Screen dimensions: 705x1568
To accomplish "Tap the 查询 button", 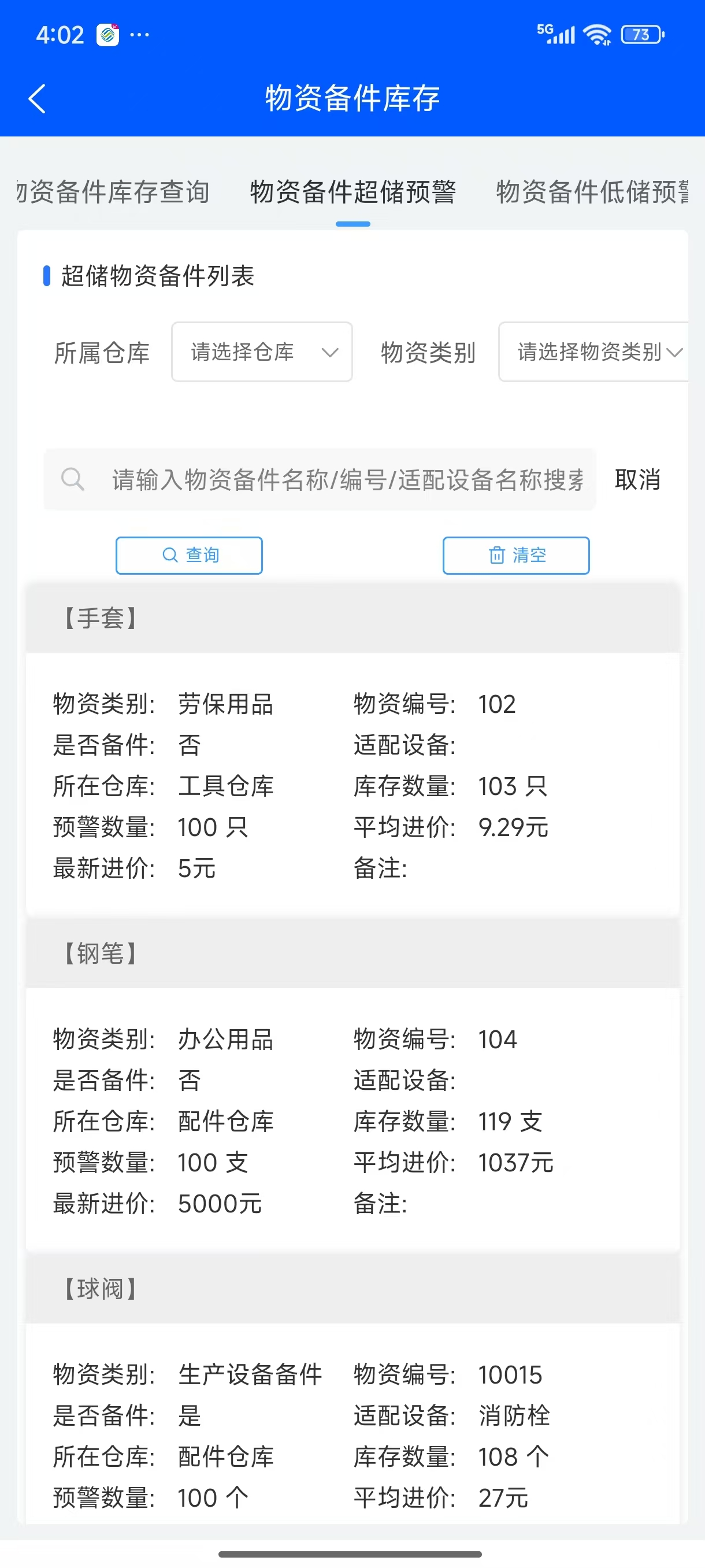I will 189,555.
